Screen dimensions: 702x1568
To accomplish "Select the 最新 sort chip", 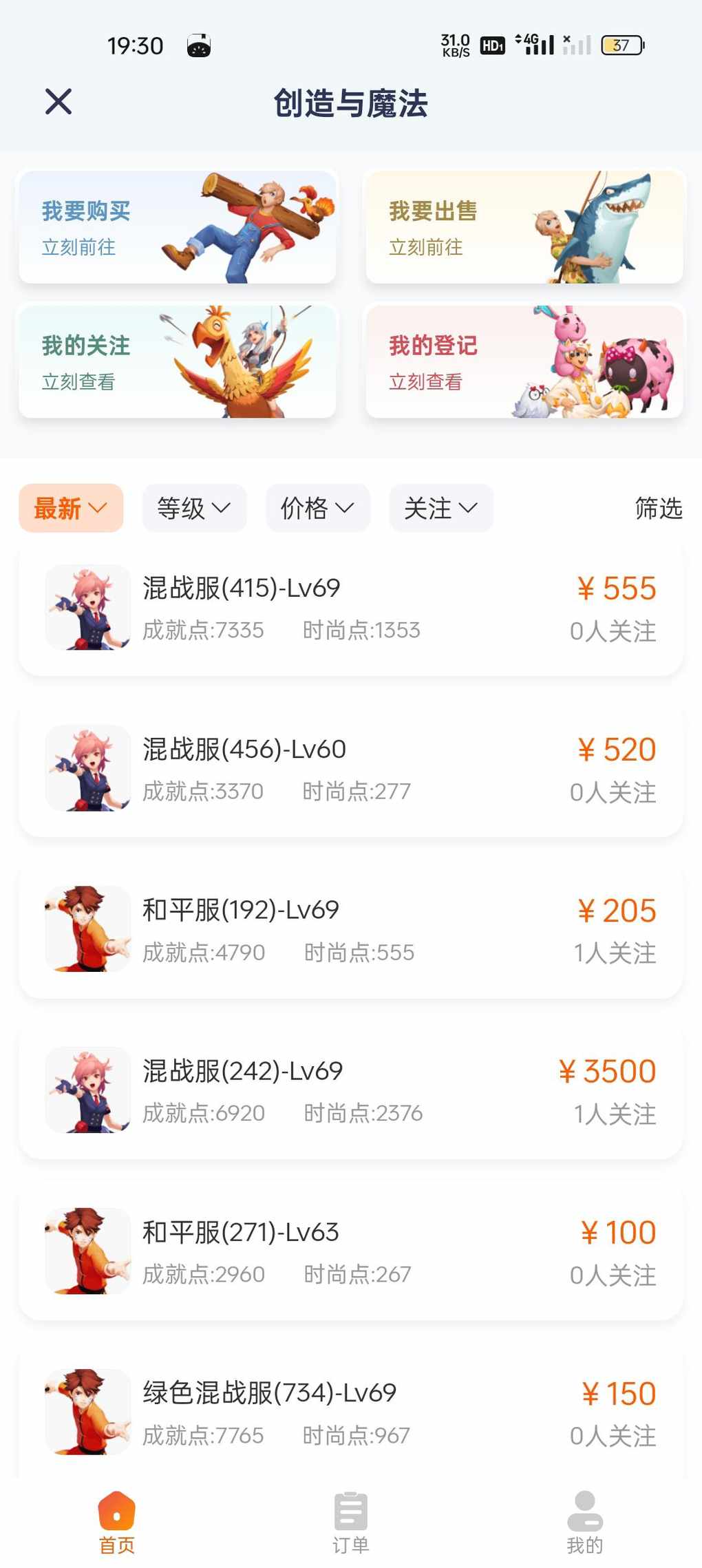I will [71, 508].
